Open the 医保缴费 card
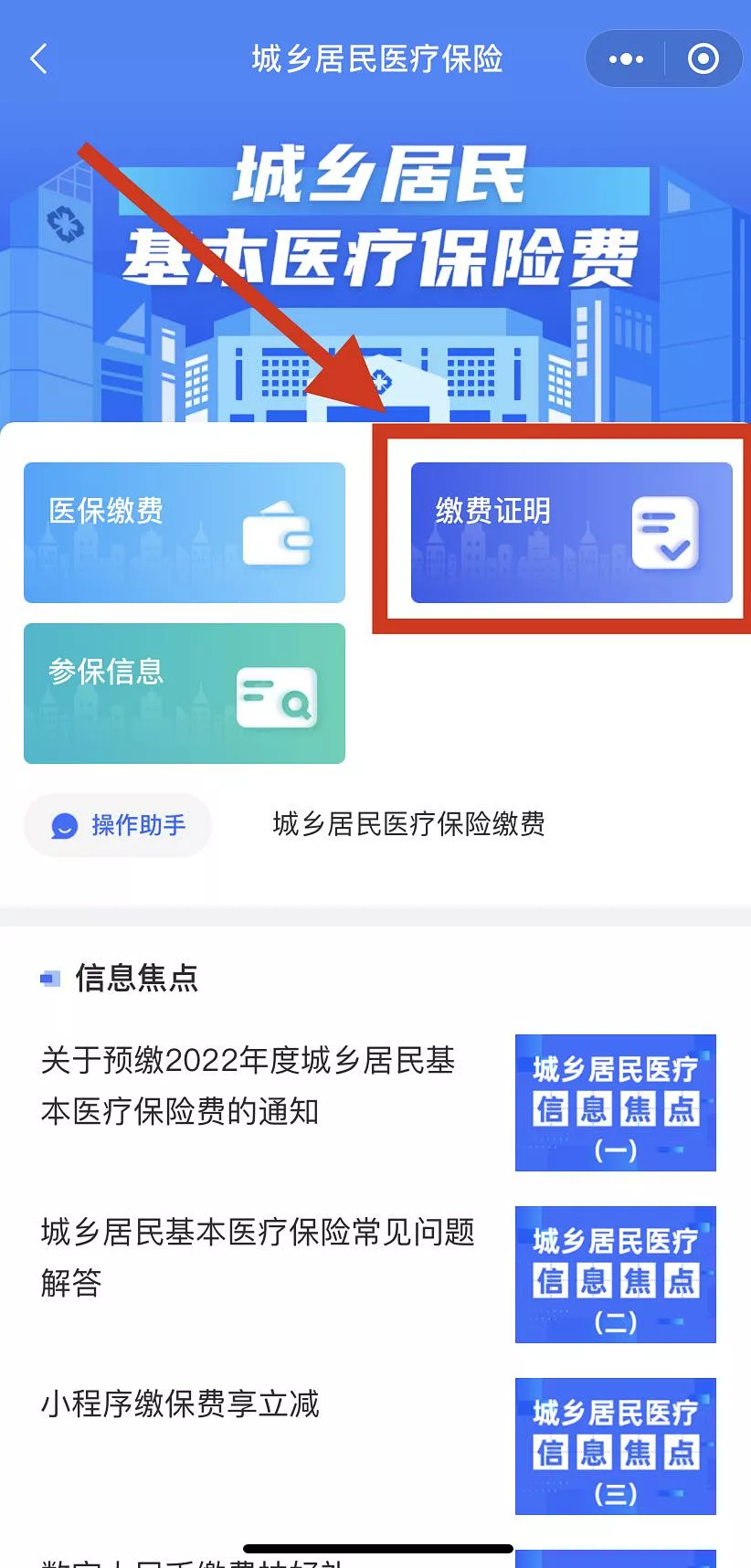Image resolution: width=751 pixels, height=1568 pixels. (x=185, y=533)
